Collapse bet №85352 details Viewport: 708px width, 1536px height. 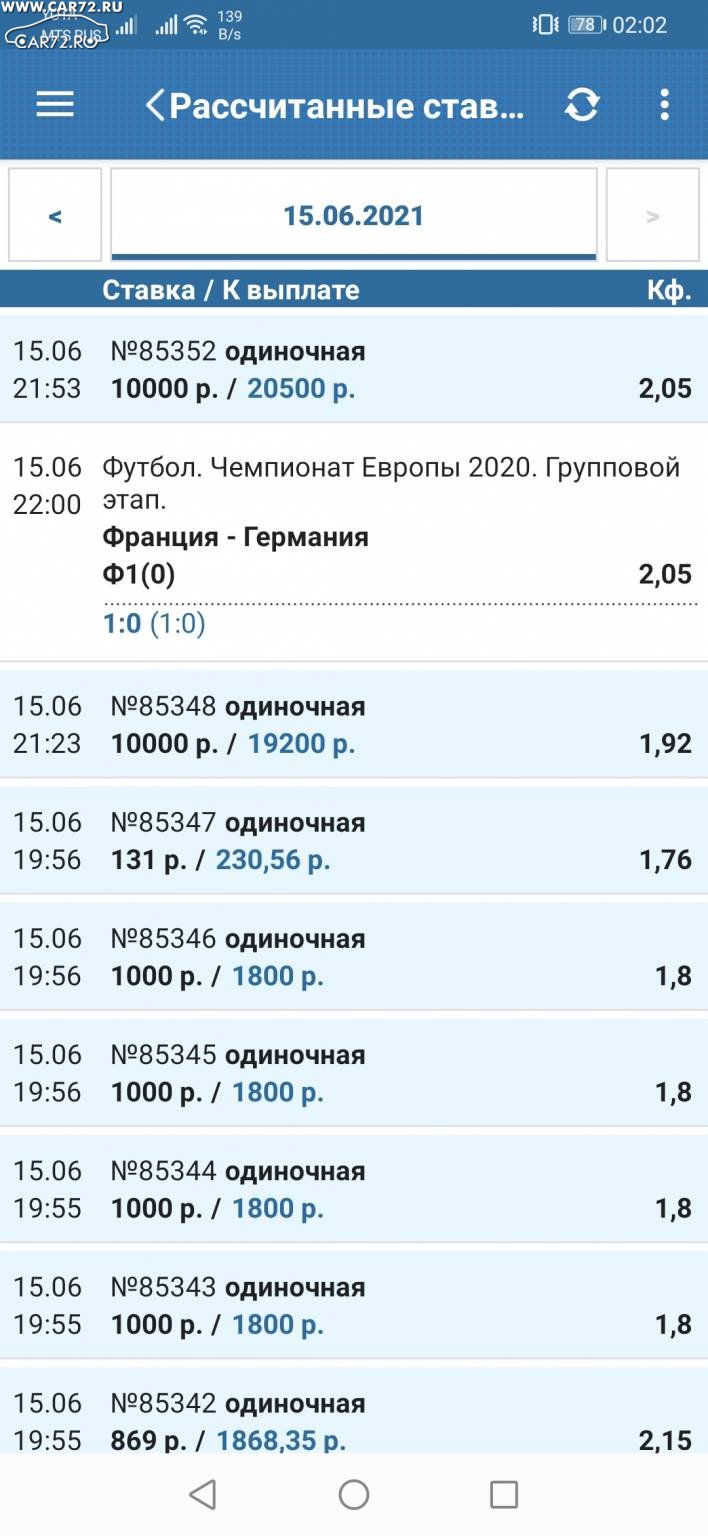(x=354, y=369)
